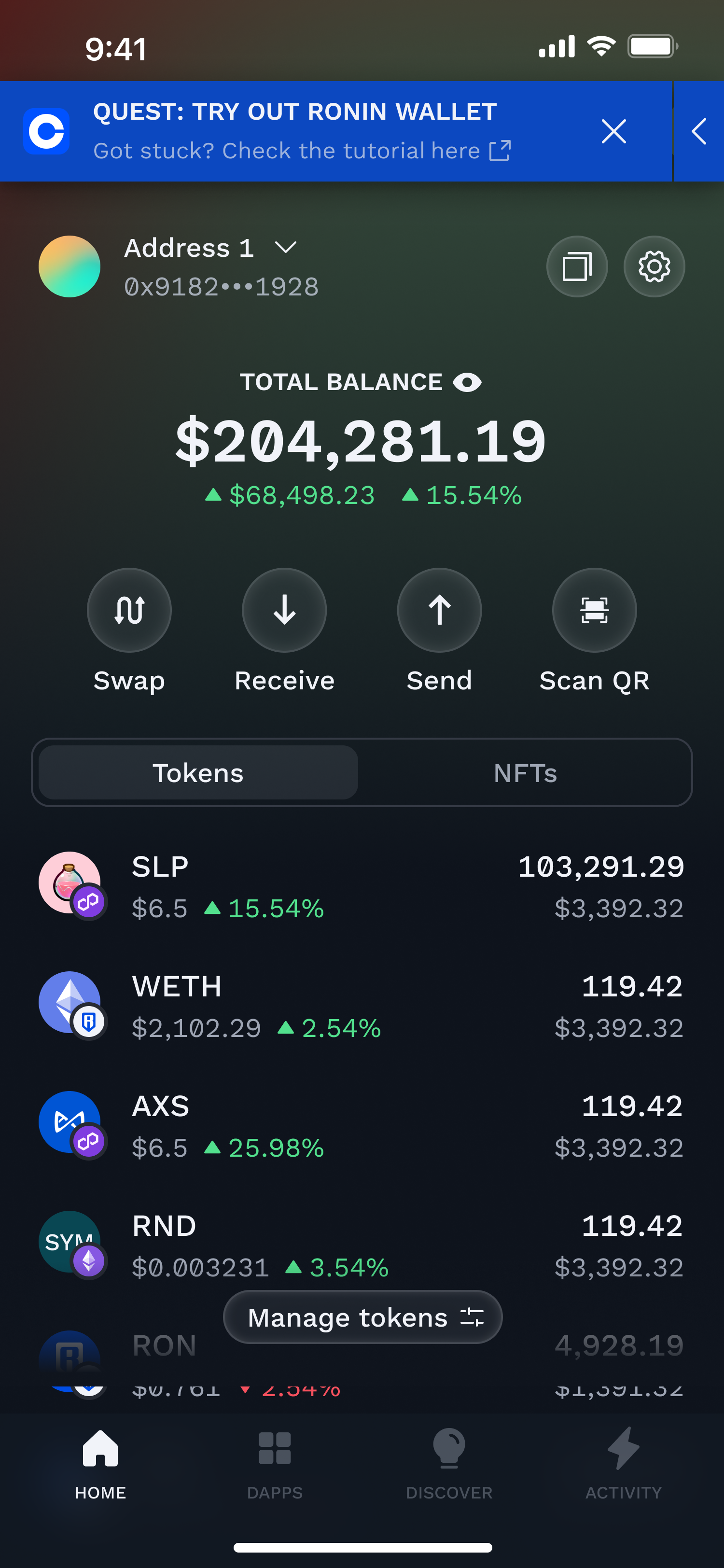Tap the Swap button
Image resolution: width=724 pixels, height=1568 pixels.
(x=129, y=610)
